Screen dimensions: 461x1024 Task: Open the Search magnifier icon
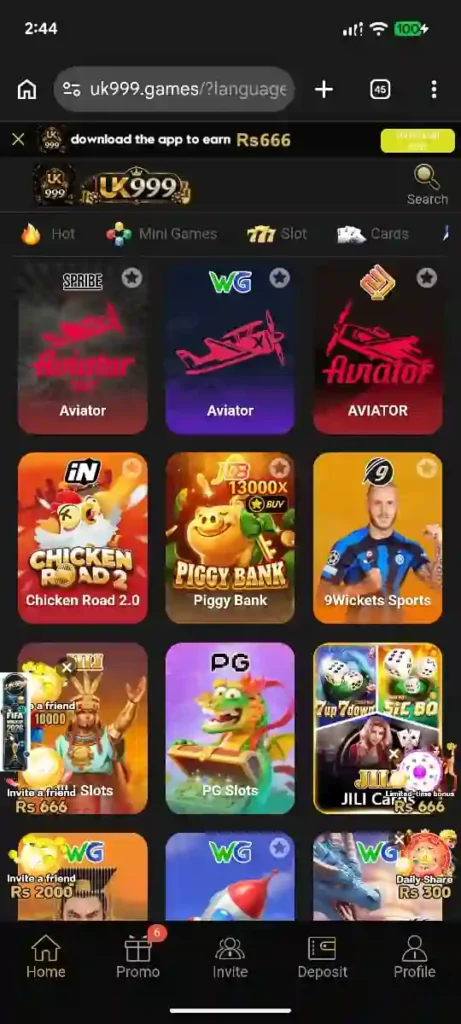(x=427, y=177)
